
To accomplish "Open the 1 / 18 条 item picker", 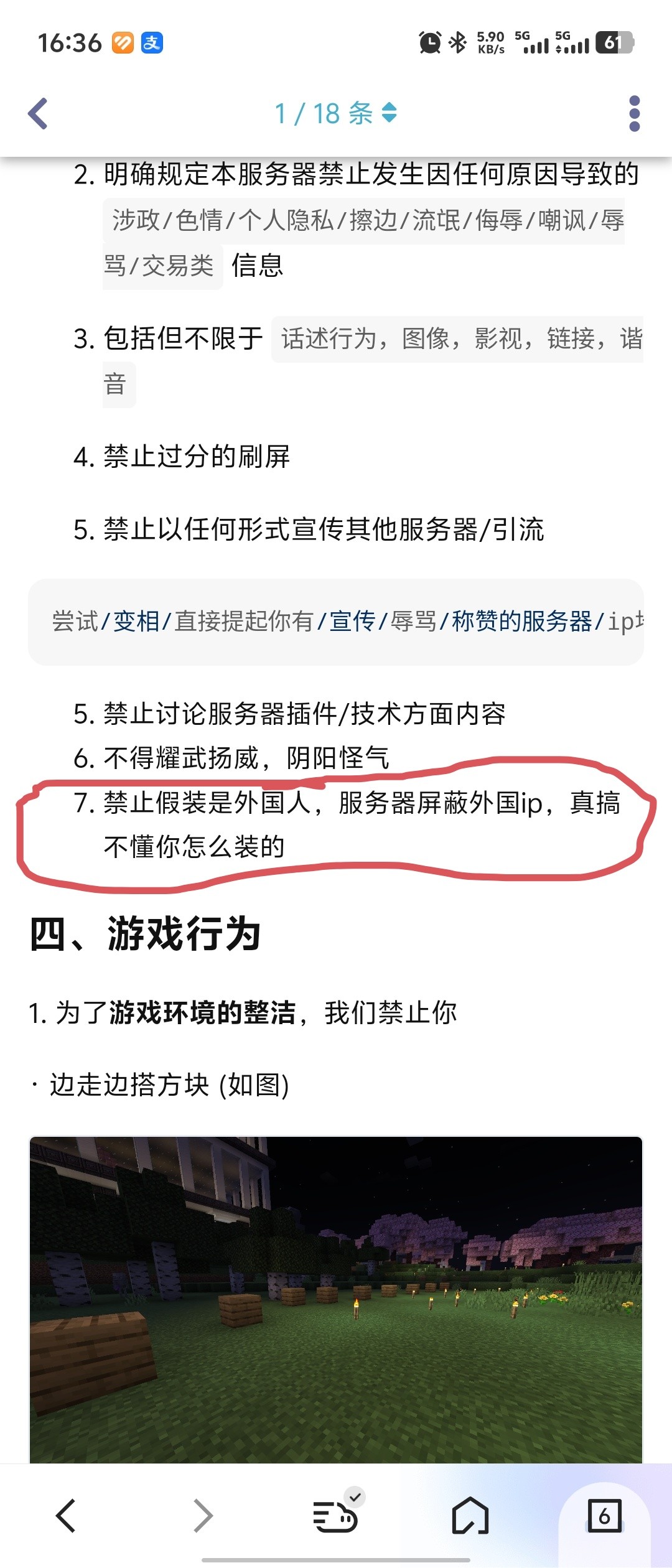I will click(336, 114).
